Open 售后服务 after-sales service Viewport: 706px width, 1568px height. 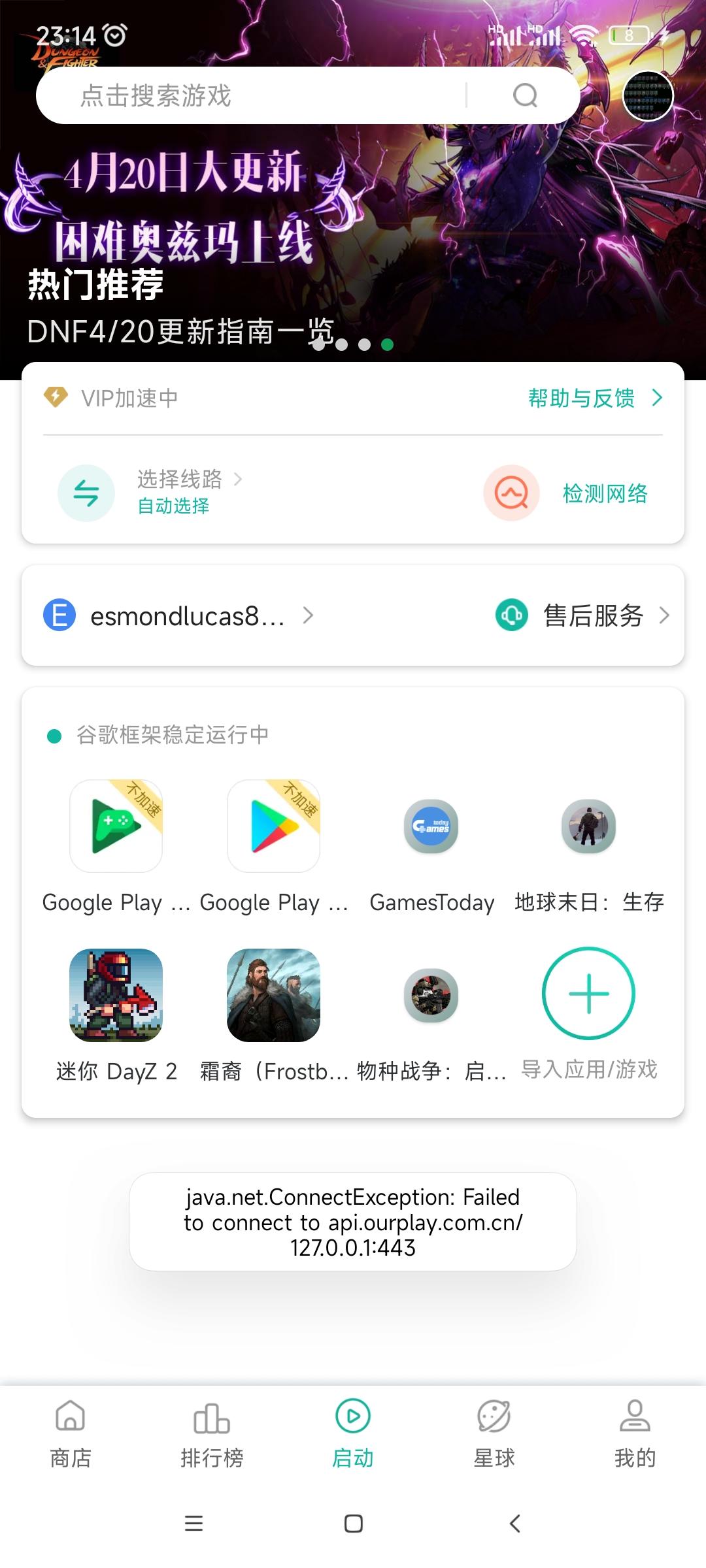(x=592, y=615)
